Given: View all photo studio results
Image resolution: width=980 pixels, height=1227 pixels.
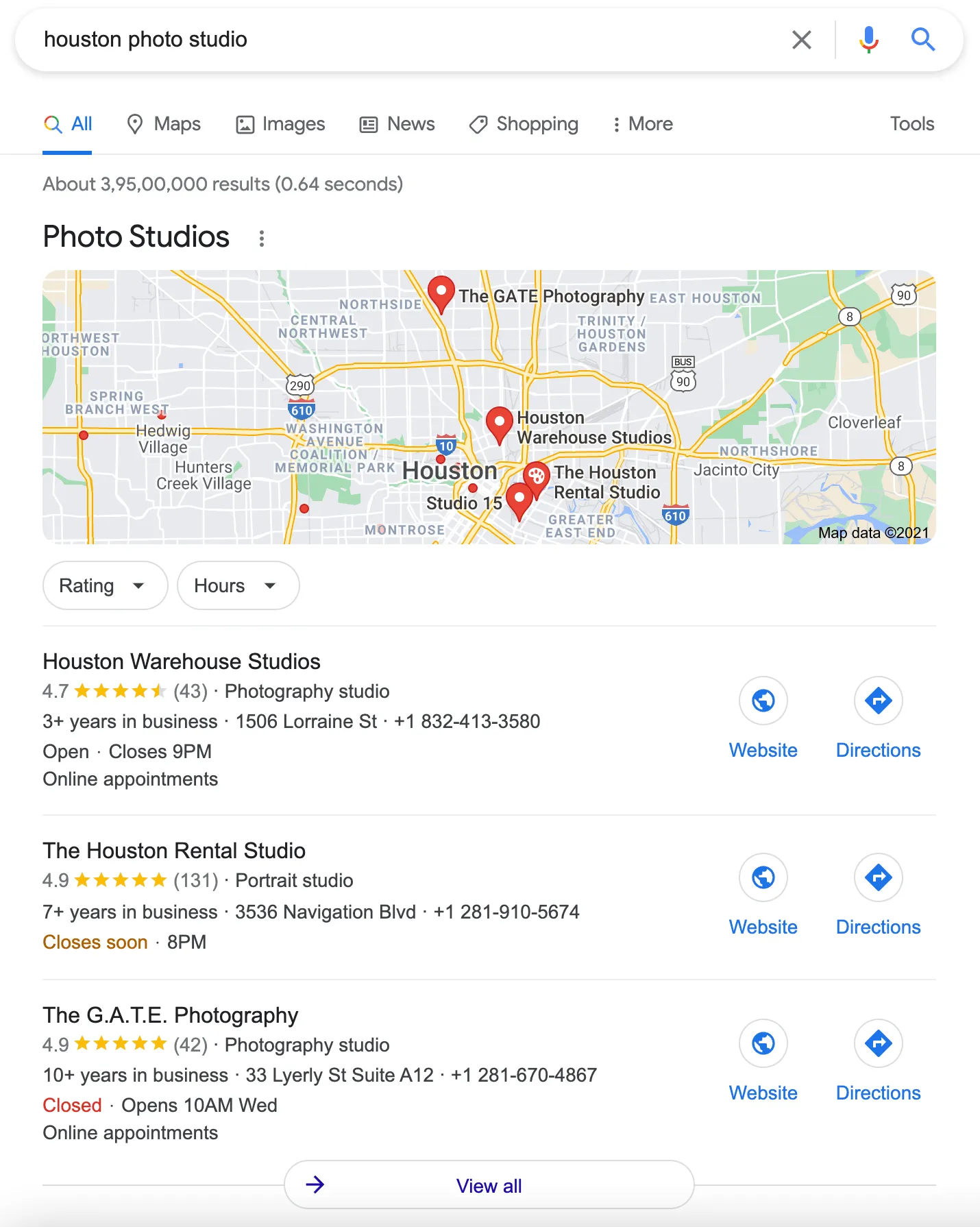Looking at the screenshot, I should tap(489, 1185).
